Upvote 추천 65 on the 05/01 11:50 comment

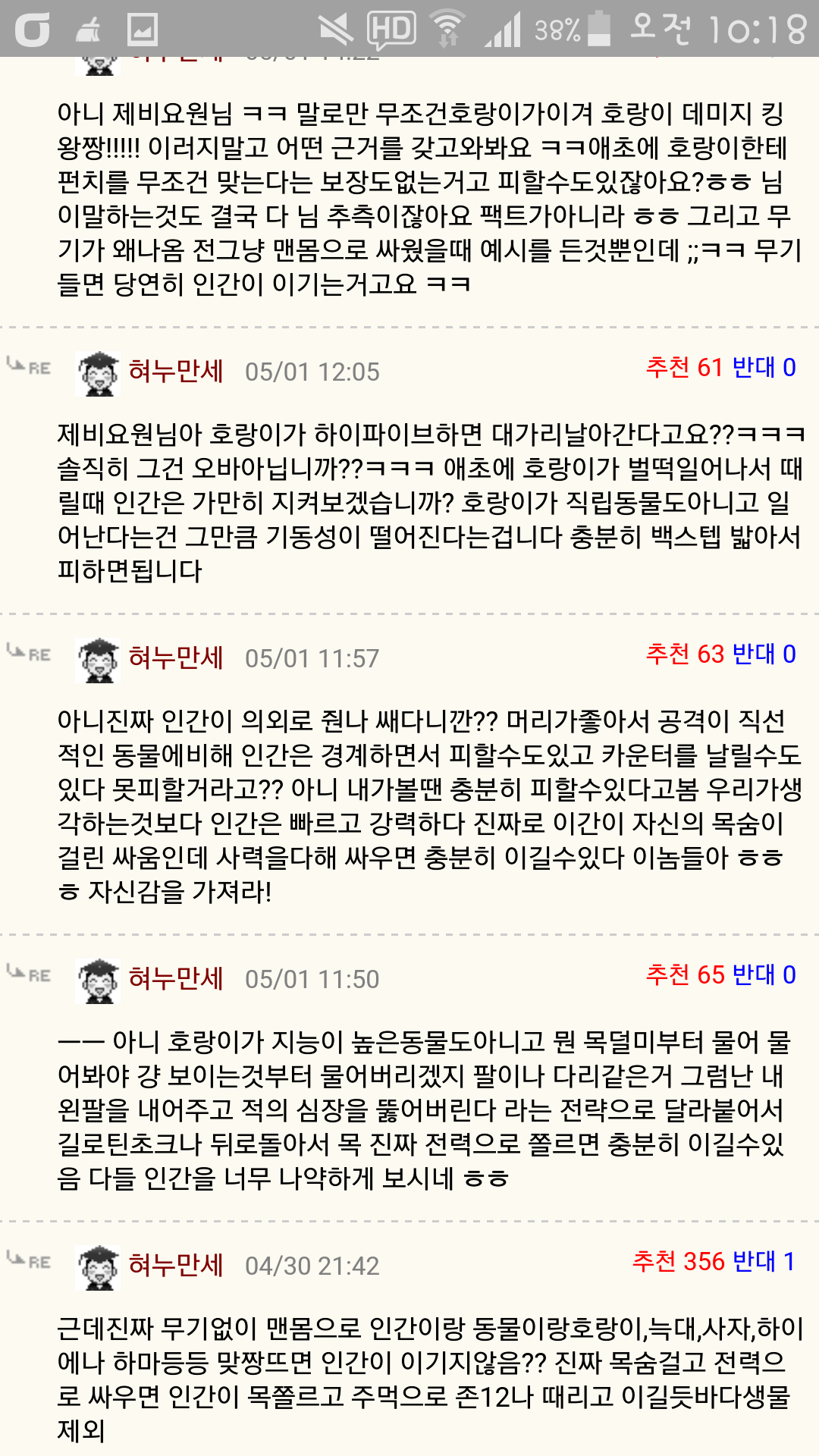click(685, 975)
